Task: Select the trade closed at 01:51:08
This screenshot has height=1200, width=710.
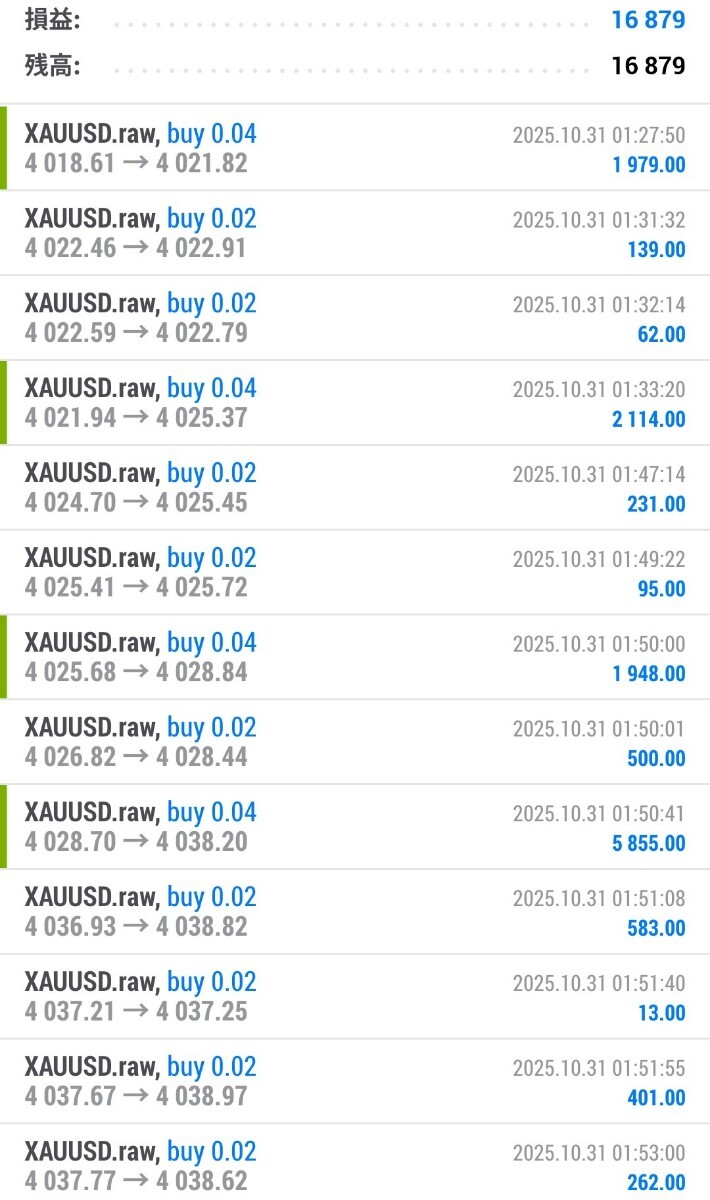Action: click(x=355, y=912)
